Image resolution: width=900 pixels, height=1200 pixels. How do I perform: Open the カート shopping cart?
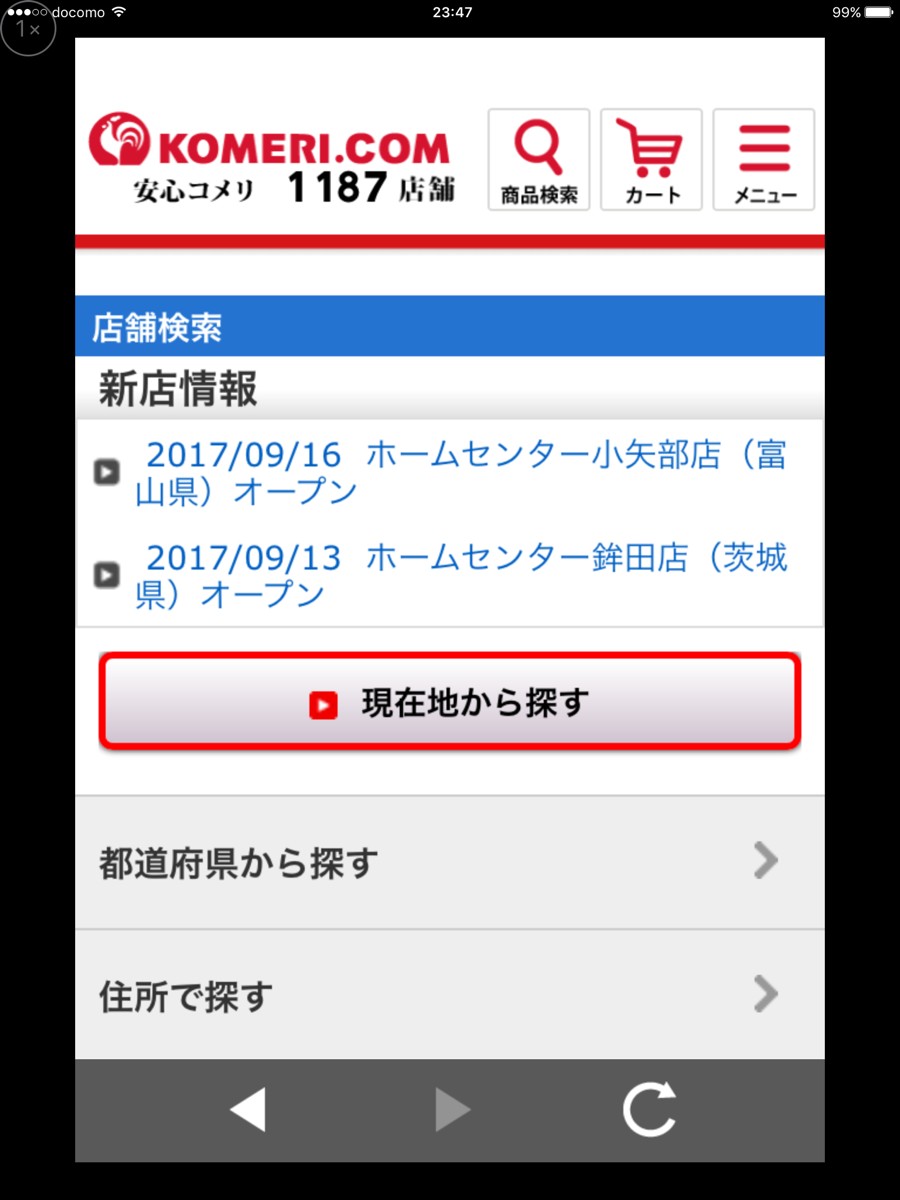(x=651, y=160)
